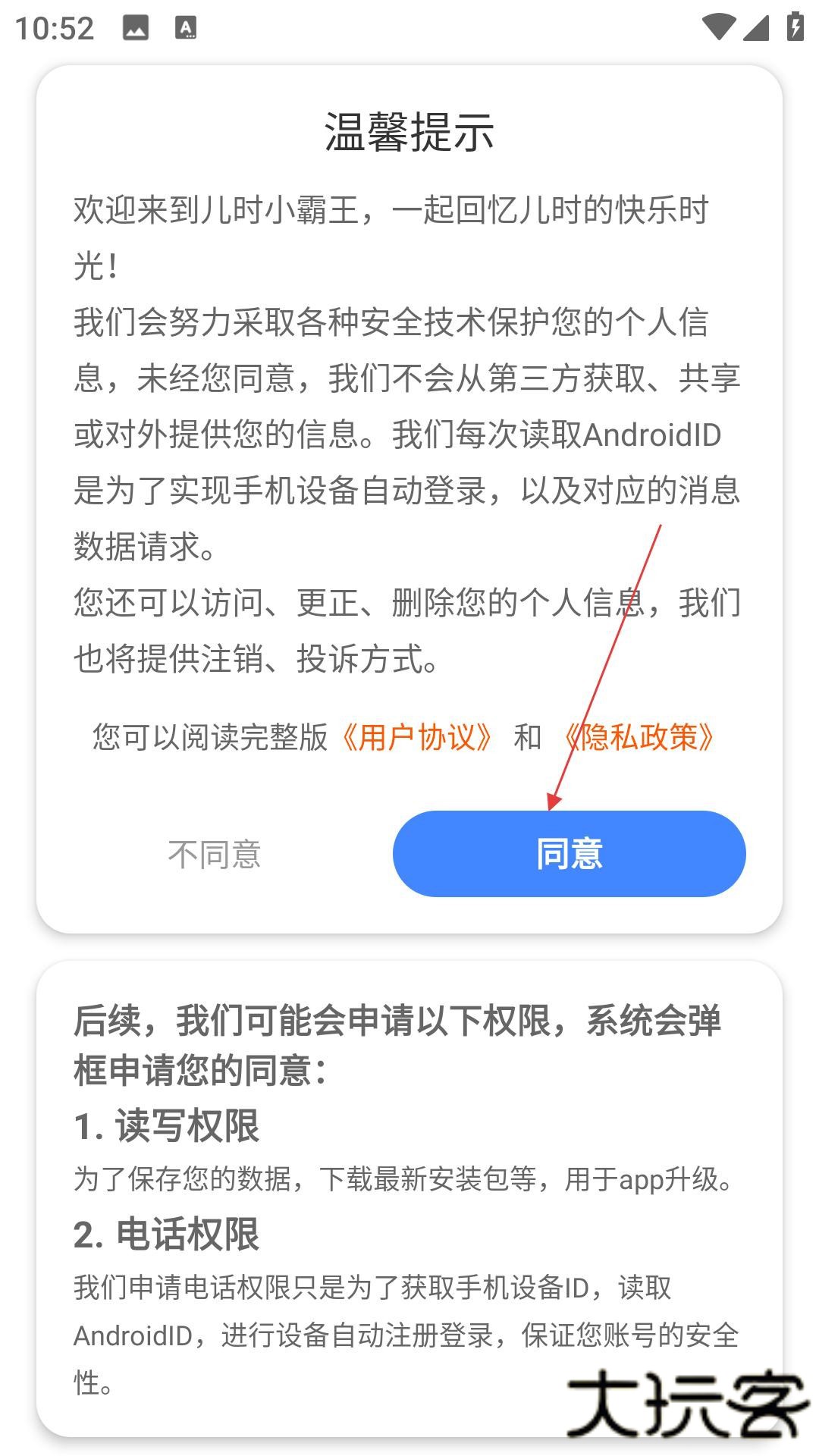The height and width of the screenshot is (1456, 819).
Task: Select the 电话权限 permission heading
Action: click(x=165, y=1232)
